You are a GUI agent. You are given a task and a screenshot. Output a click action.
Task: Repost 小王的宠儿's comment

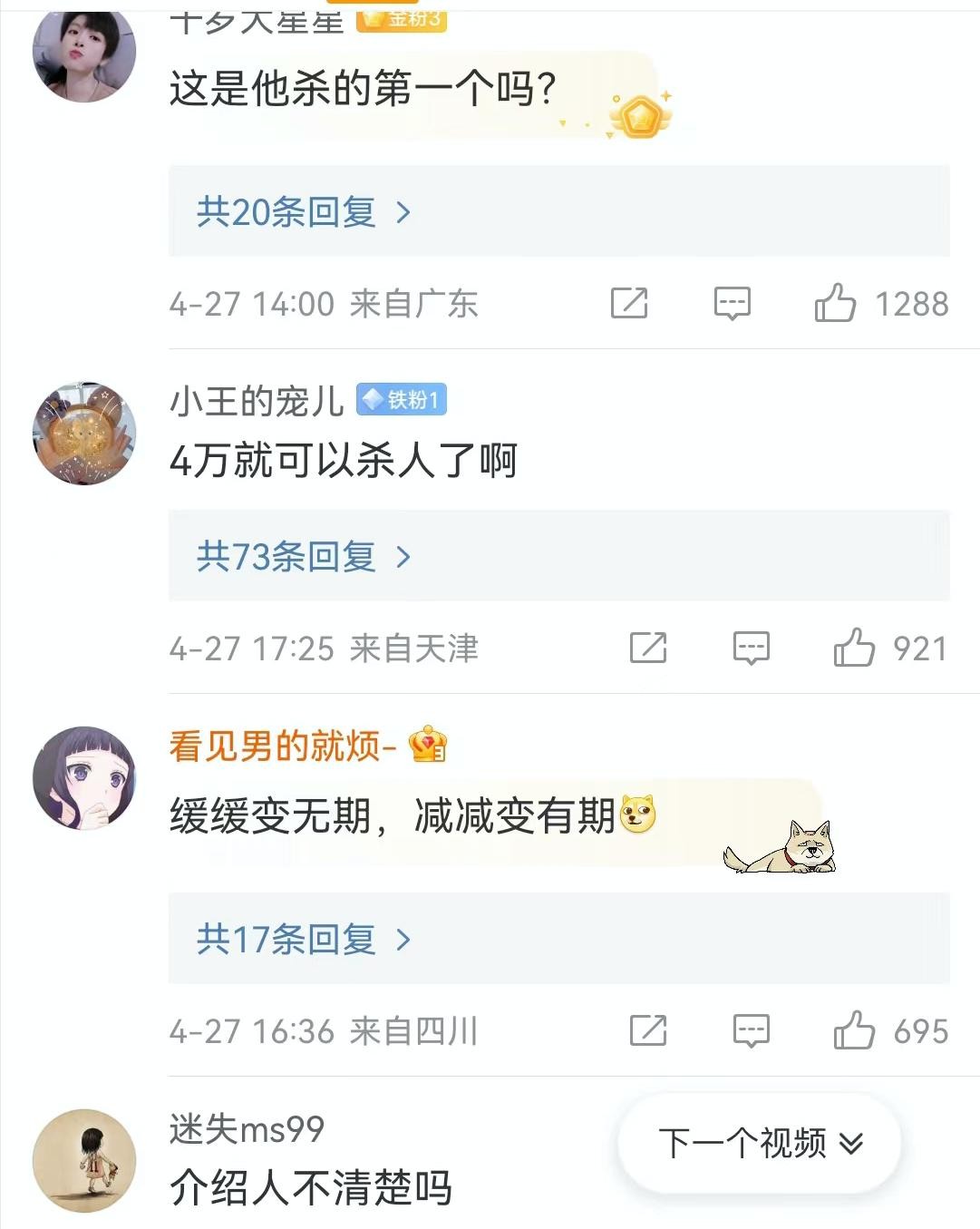coord(648,649)
